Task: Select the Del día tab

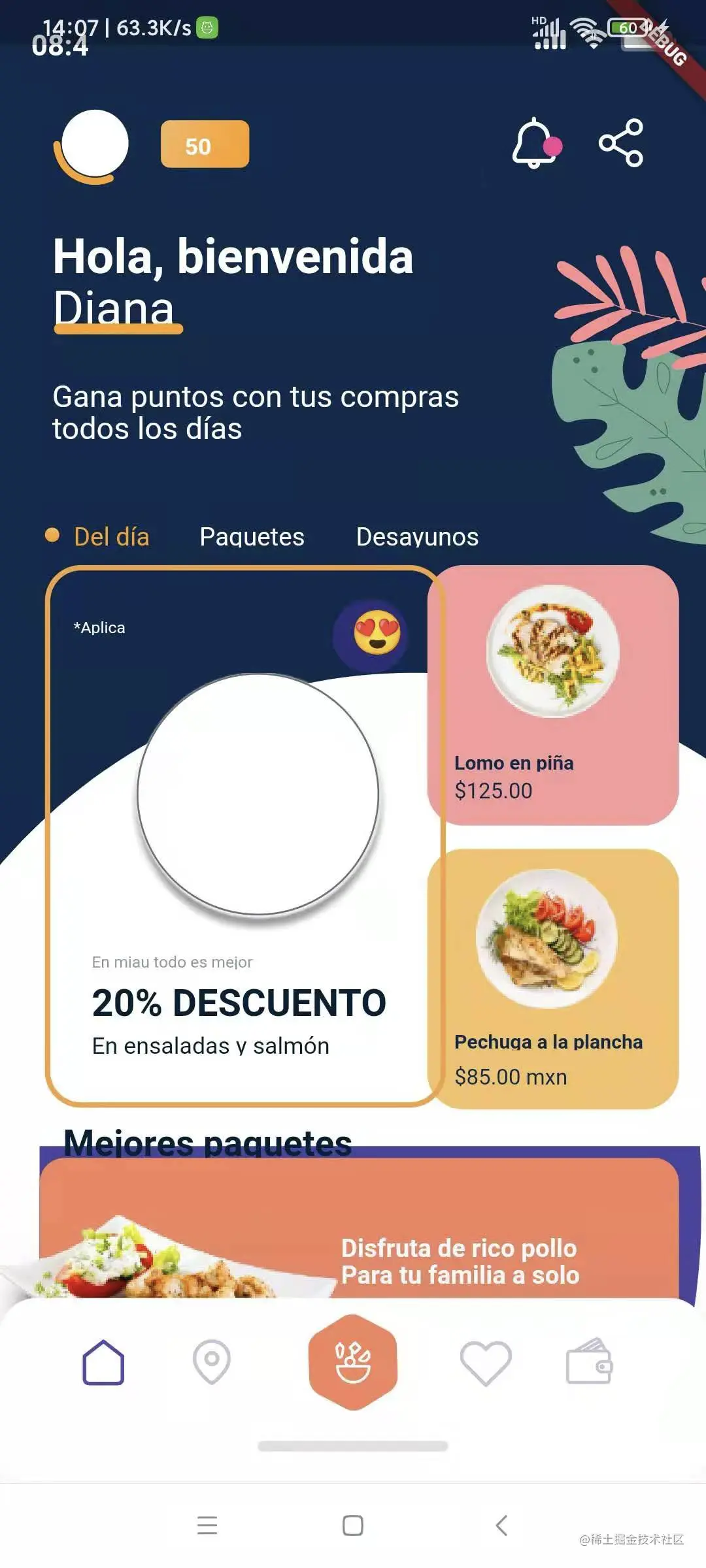Action: [111, 537]
